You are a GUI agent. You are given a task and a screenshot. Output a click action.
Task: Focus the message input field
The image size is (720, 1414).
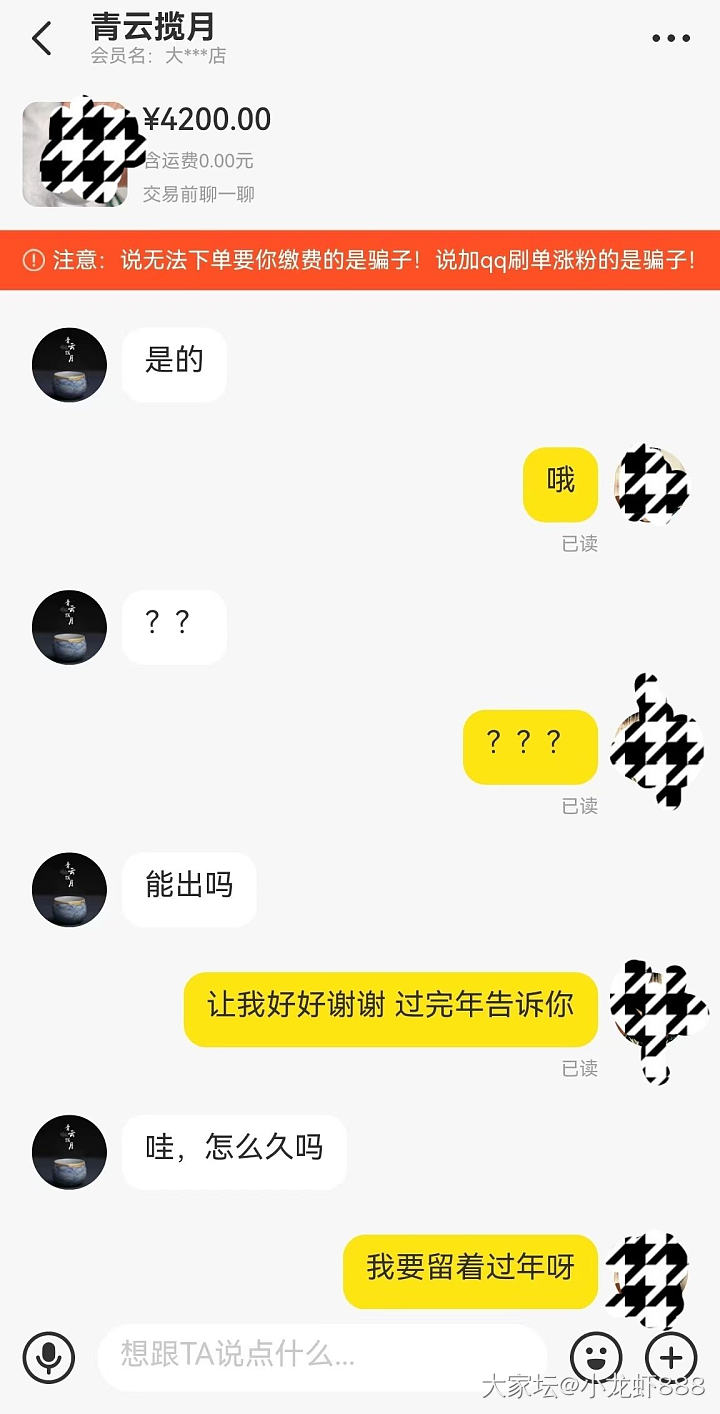(320, 1356)
